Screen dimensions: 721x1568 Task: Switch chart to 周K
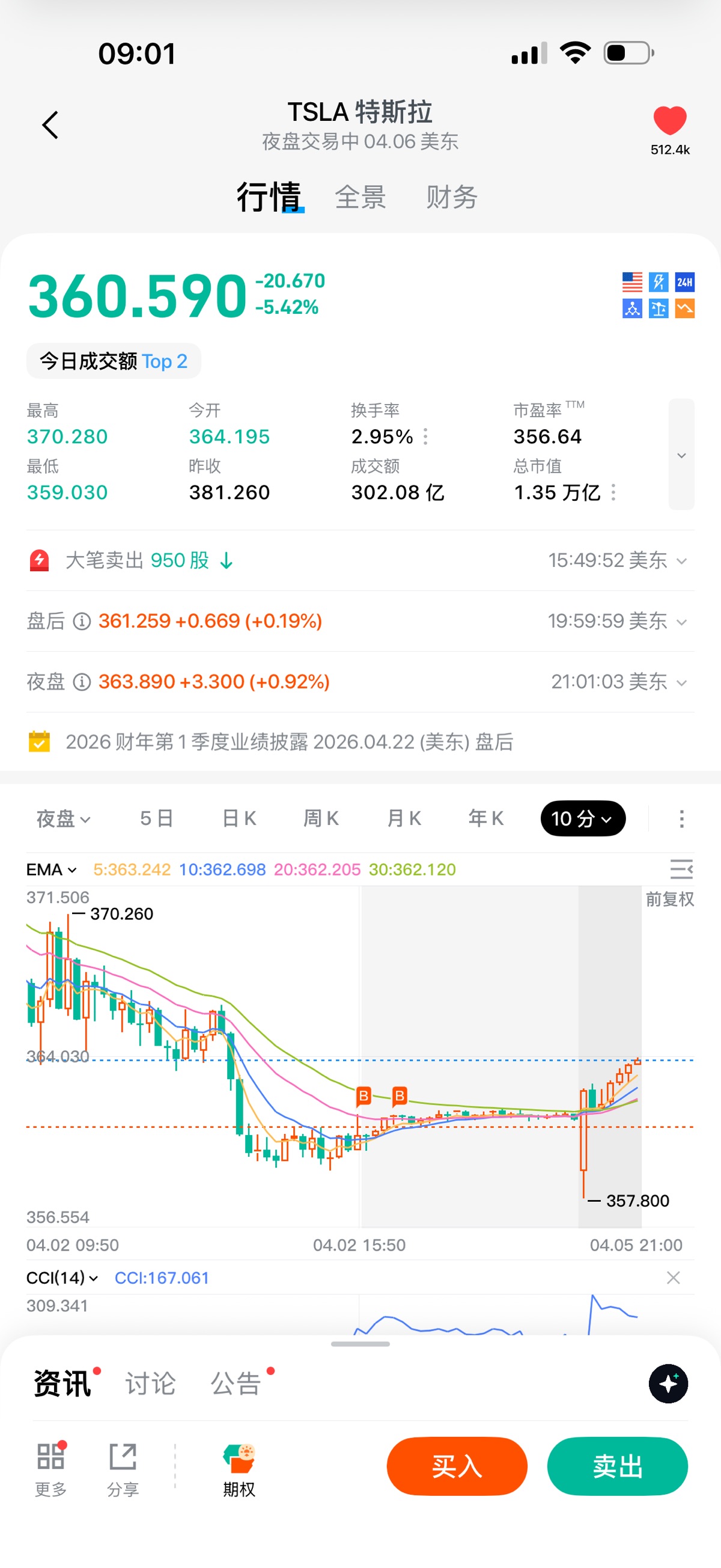tap(321, 819)
